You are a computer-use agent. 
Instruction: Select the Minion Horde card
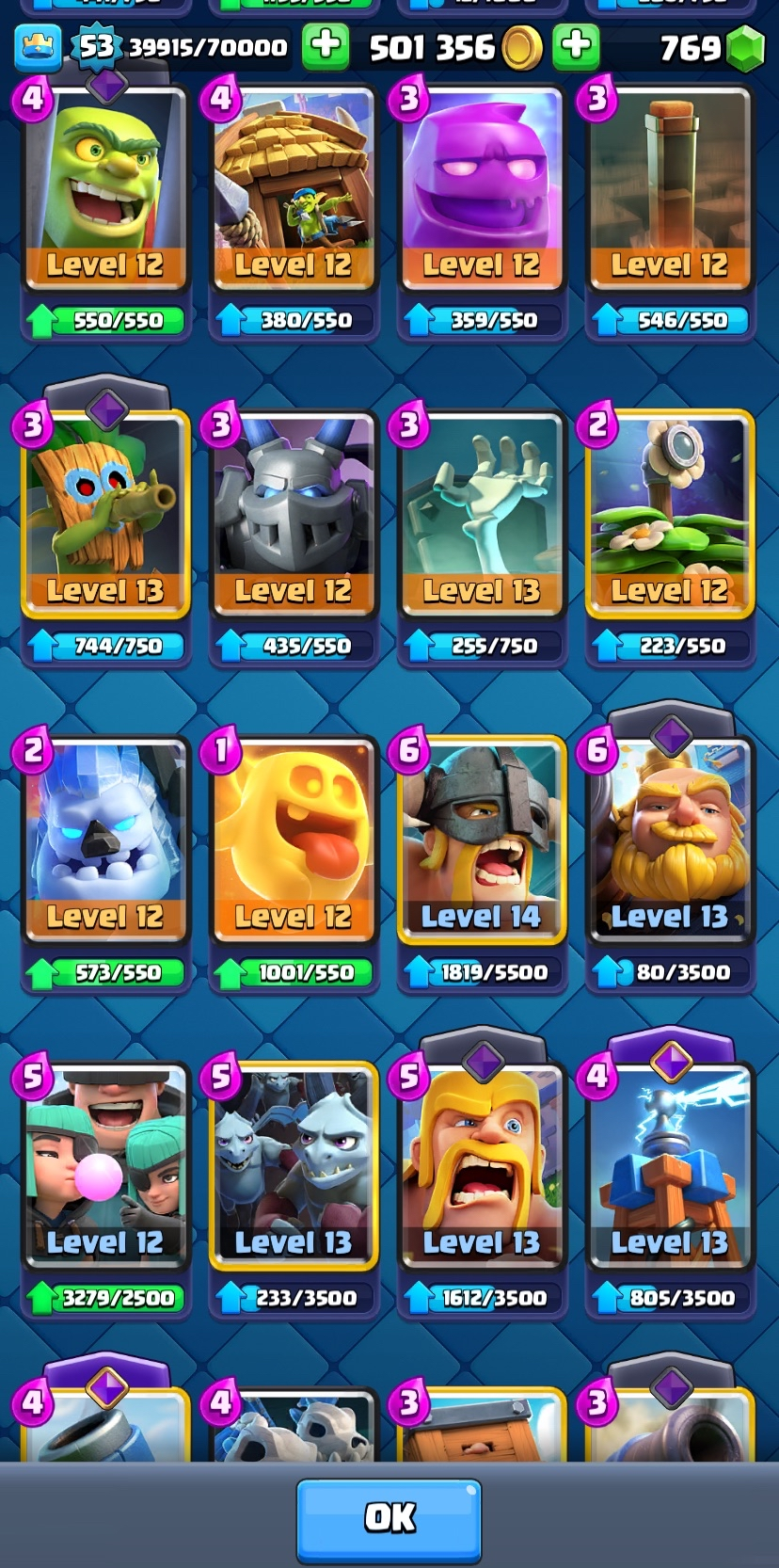[293, 1165]
